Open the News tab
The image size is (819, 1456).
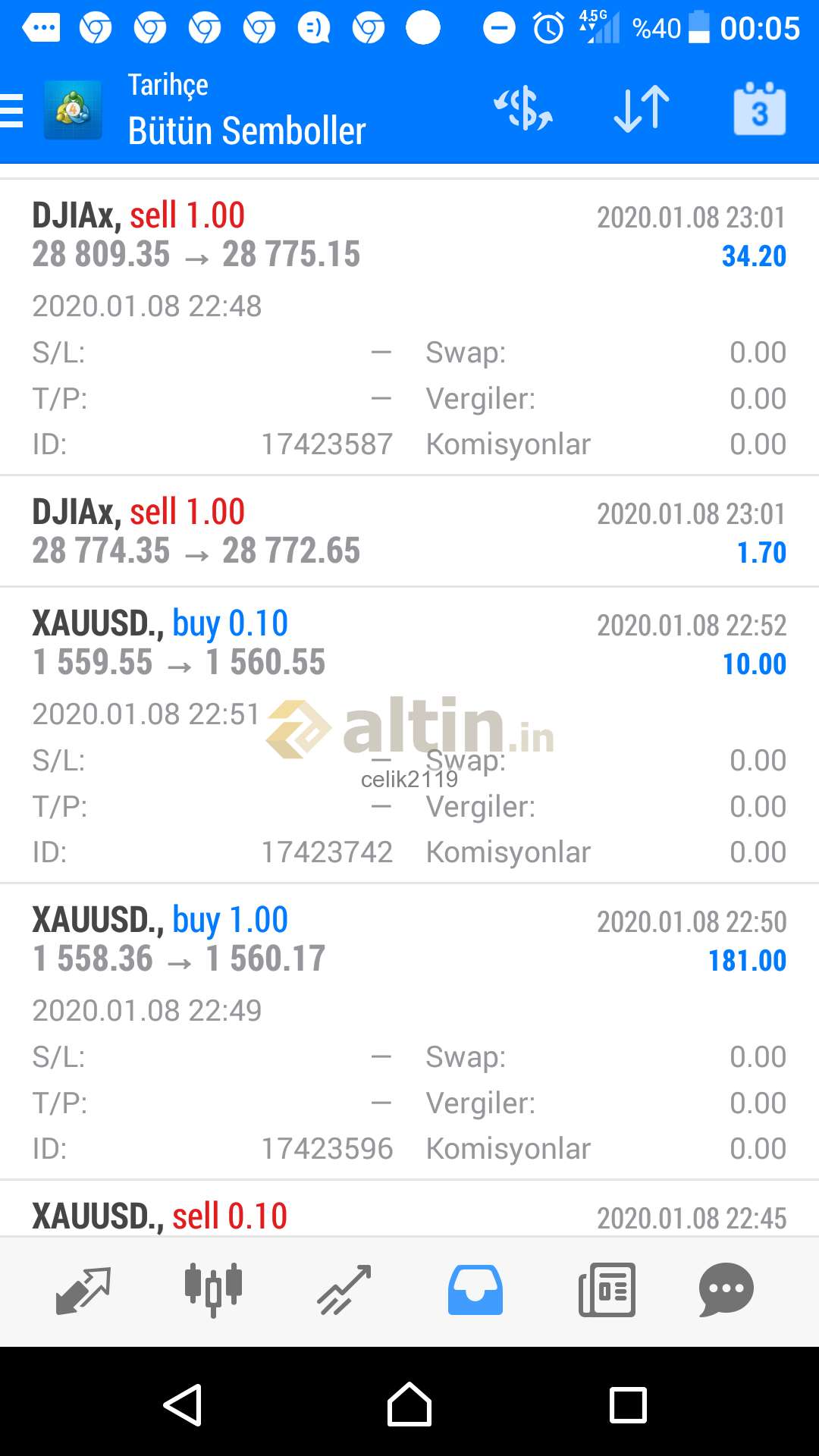607,1290
